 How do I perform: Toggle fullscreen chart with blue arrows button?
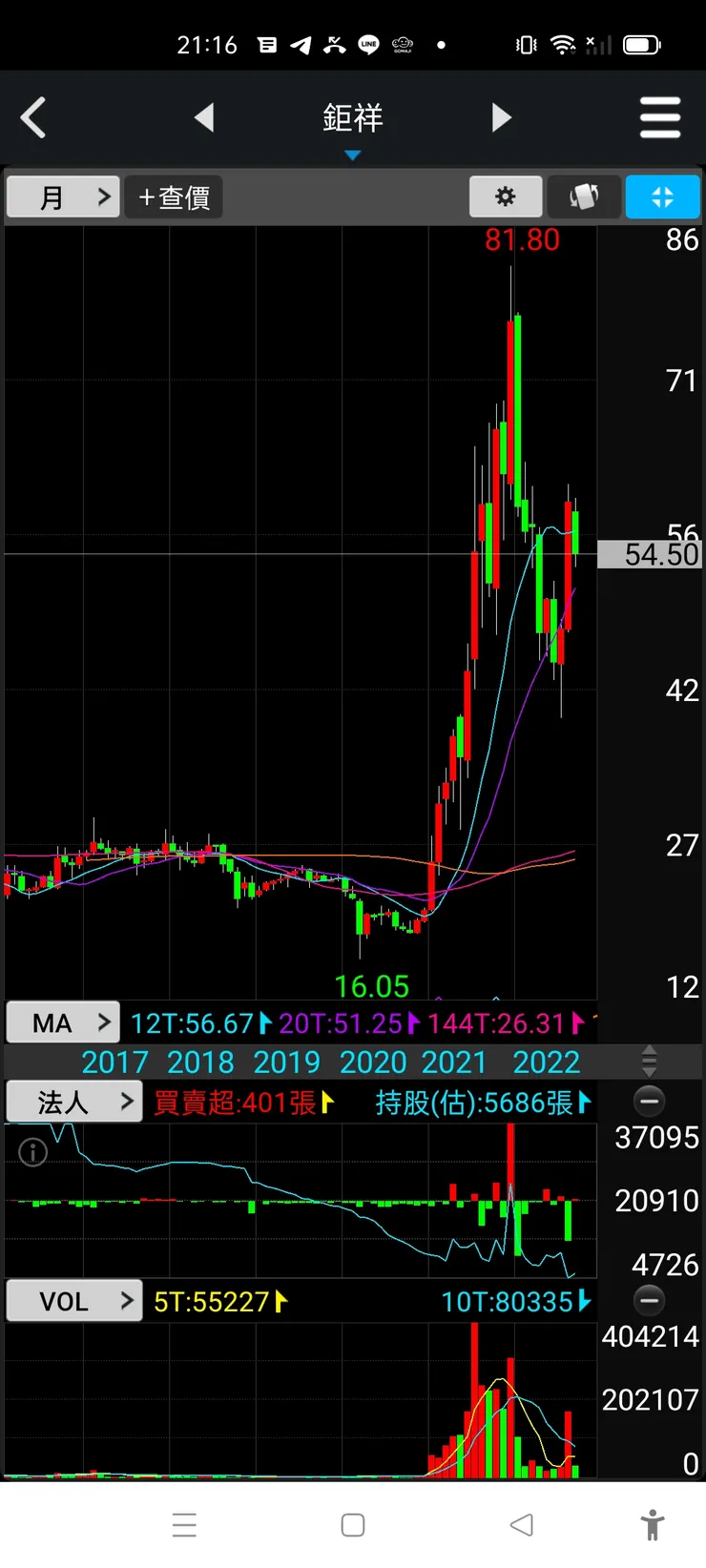(x=662, y=196)
